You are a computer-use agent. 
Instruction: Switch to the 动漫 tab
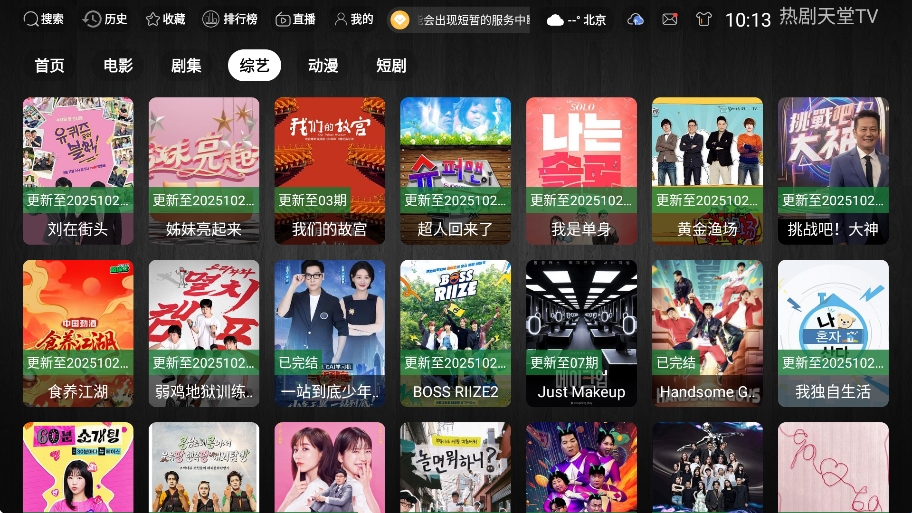click(x=323, y=65)
